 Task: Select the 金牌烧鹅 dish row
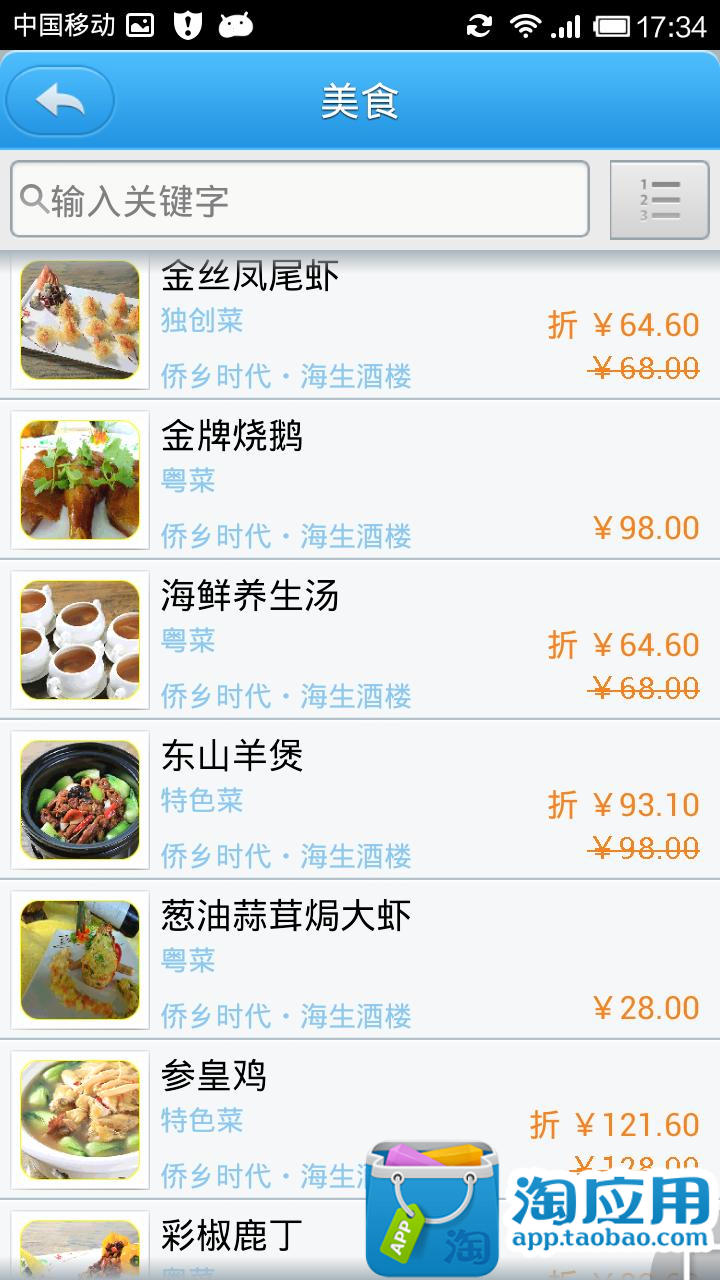coord(360,481)
